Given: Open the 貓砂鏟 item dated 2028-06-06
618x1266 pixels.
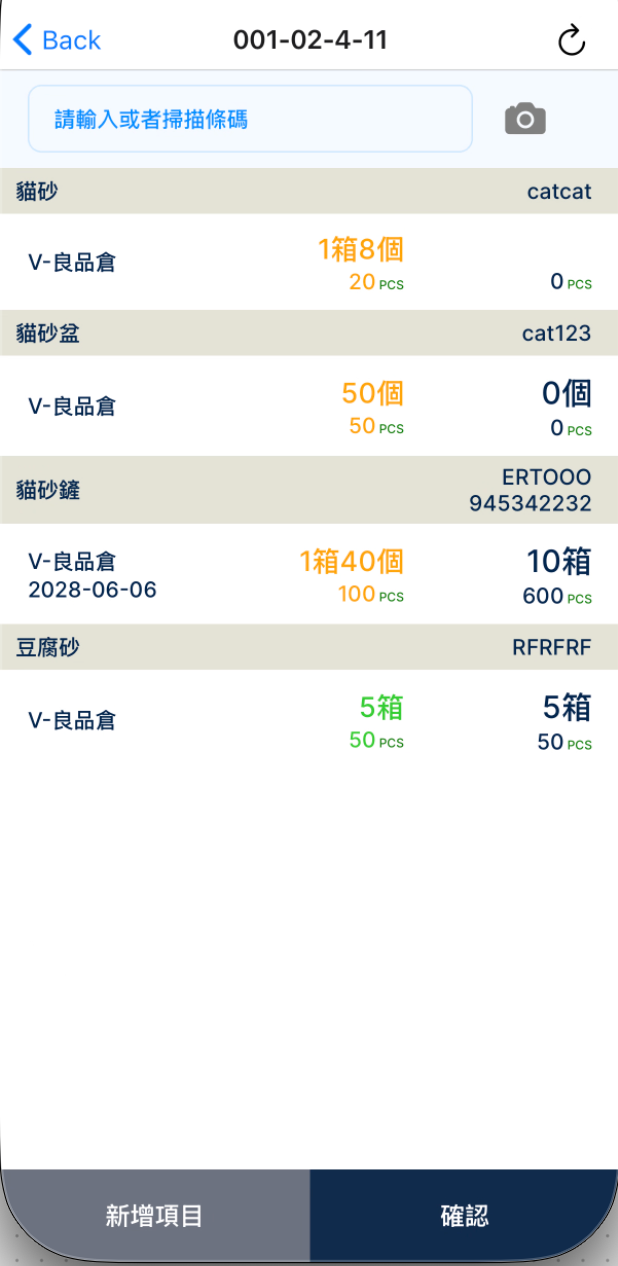Looking at the screenshot, I should 309,575.
